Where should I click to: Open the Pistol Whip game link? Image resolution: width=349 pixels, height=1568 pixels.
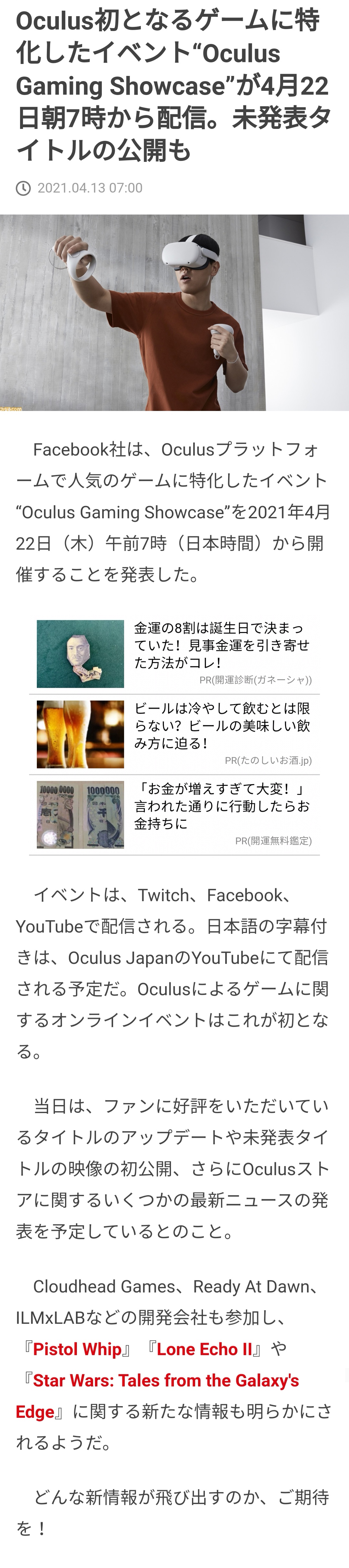pos(77,1350)
